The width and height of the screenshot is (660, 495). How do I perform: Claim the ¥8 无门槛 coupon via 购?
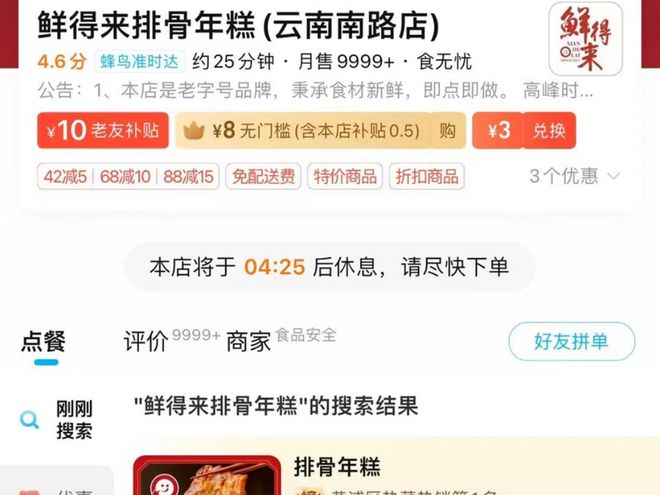(448, 130)
